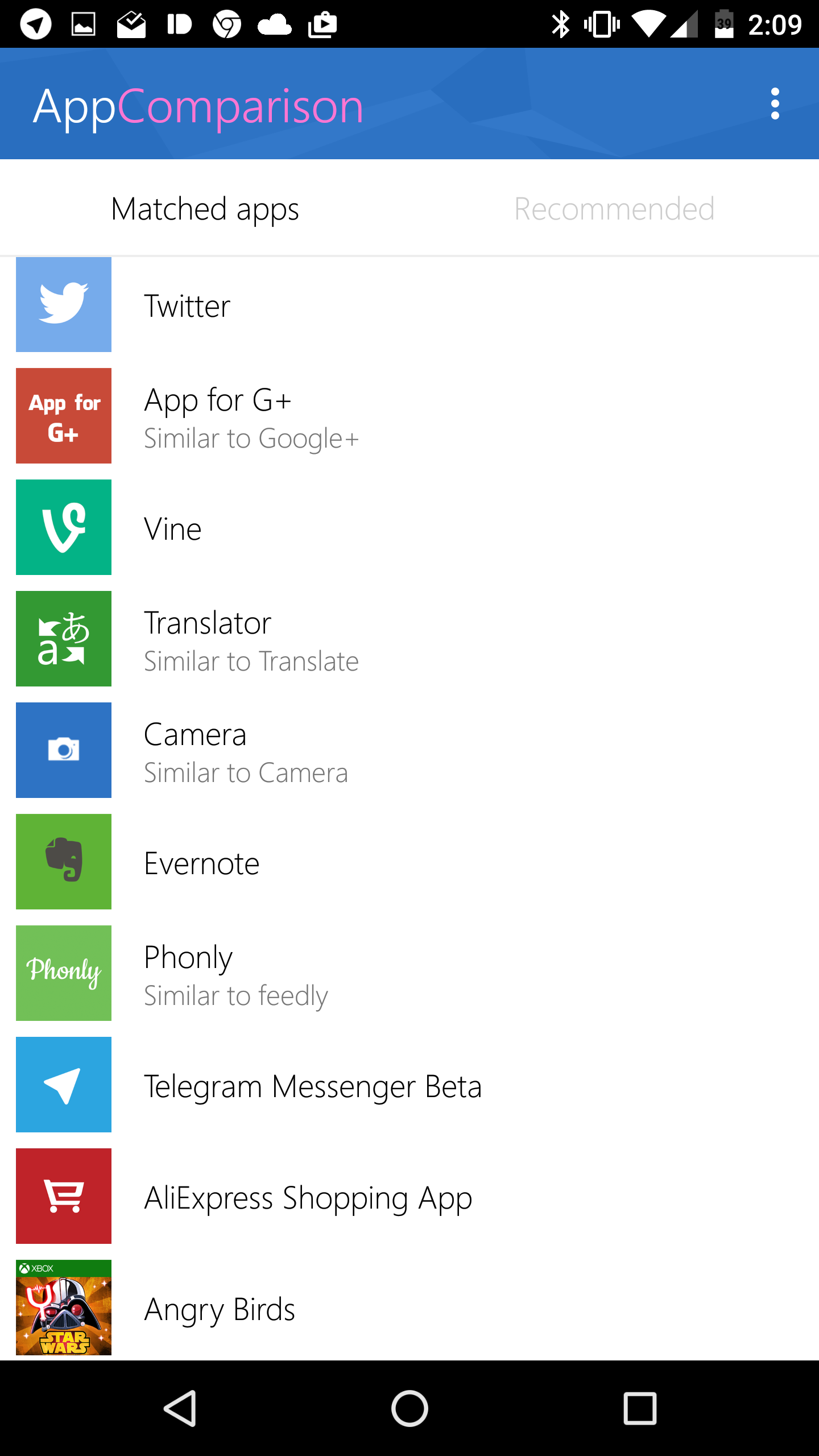Open AliExpress Shopping App entry

(x=409, y=1196)
